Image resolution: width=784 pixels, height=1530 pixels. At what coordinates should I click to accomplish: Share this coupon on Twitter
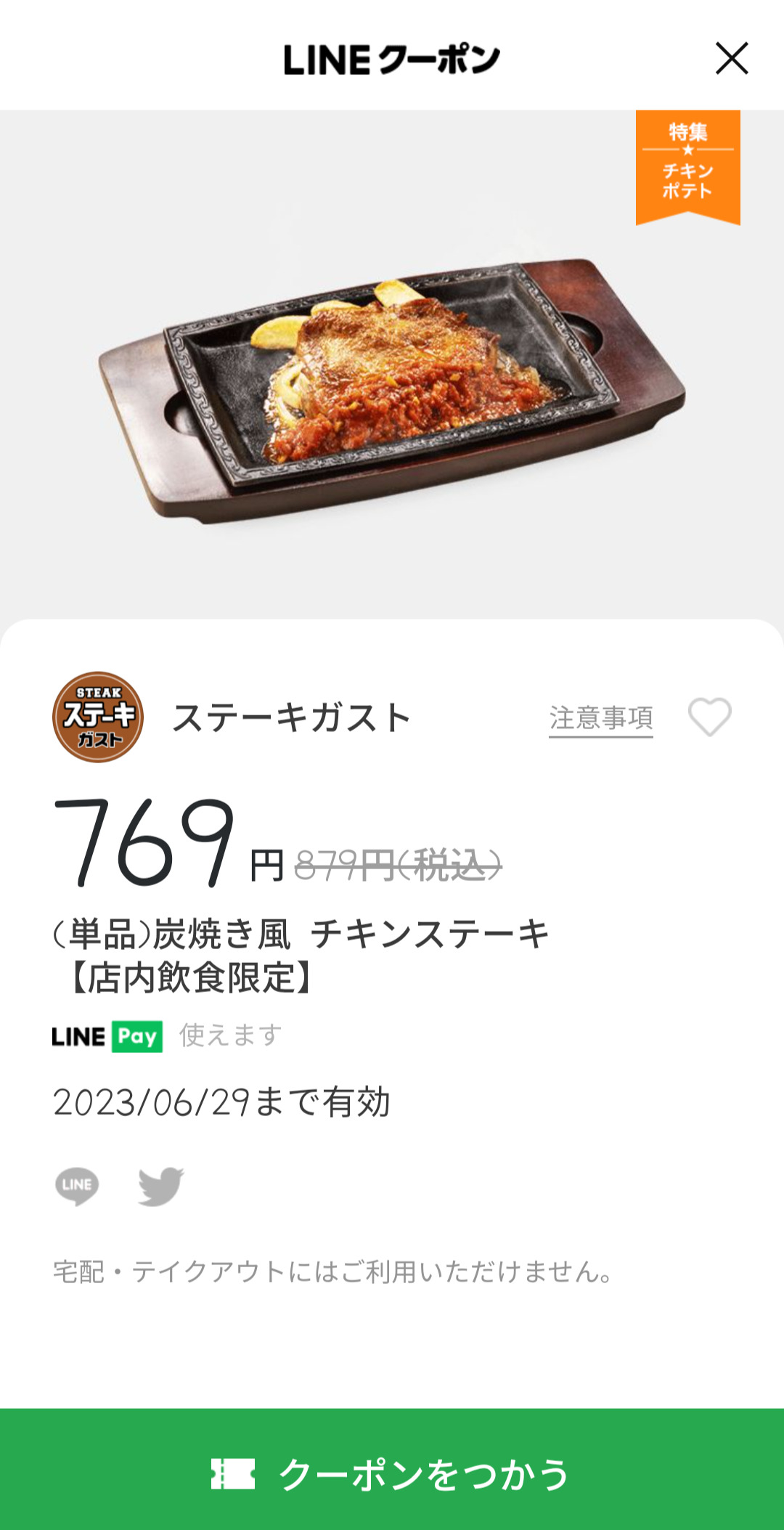pyautogui.click(x=160, y=1186)
